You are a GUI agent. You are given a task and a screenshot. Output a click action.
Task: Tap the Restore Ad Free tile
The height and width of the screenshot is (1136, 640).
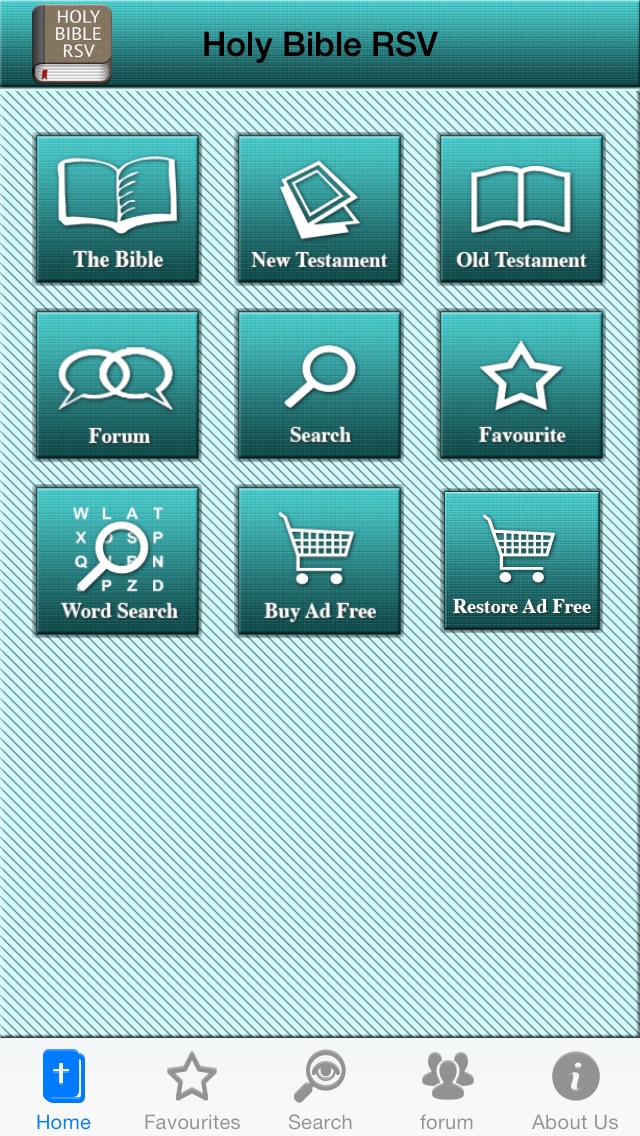521,560
